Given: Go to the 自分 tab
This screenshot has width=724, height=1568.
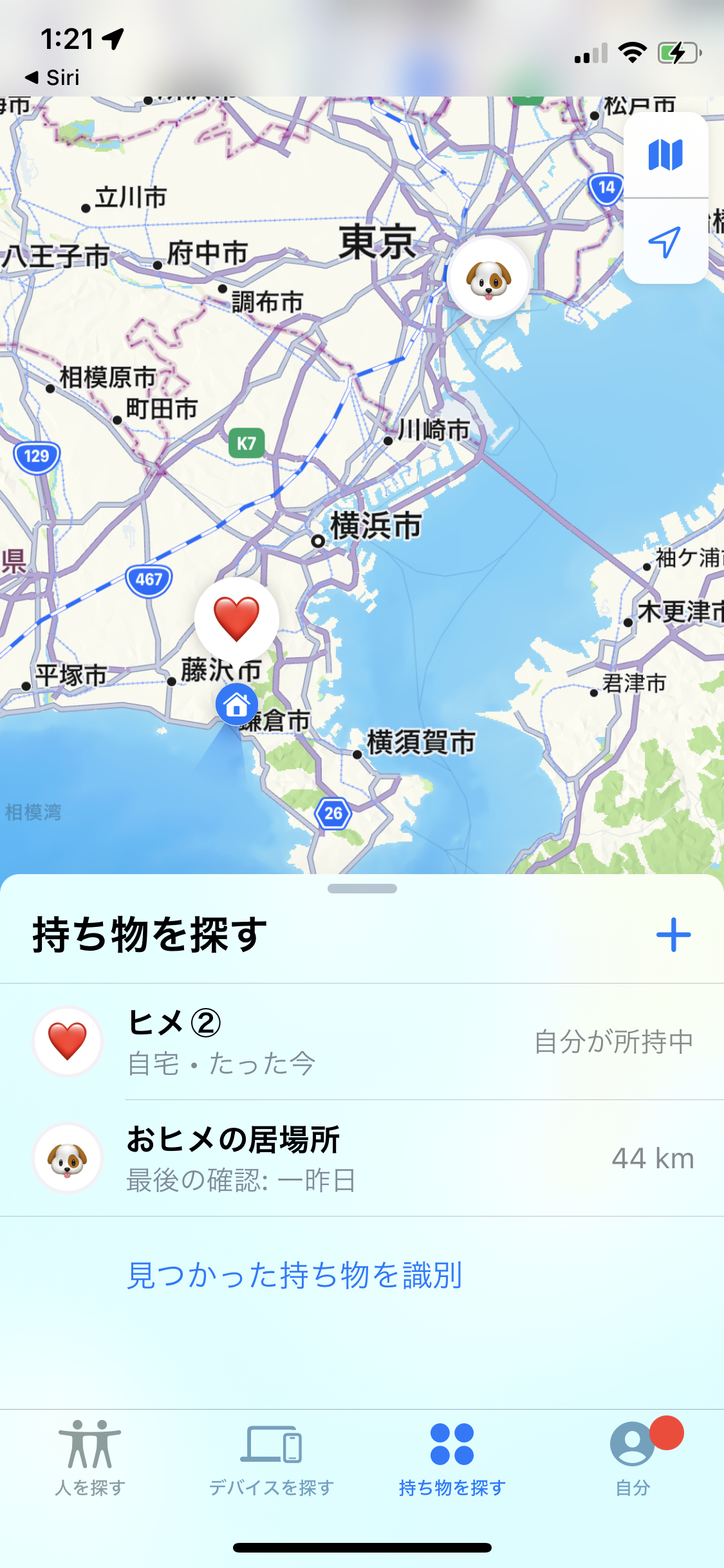Looking at the screenshot, I should [x=633, y=1459].
